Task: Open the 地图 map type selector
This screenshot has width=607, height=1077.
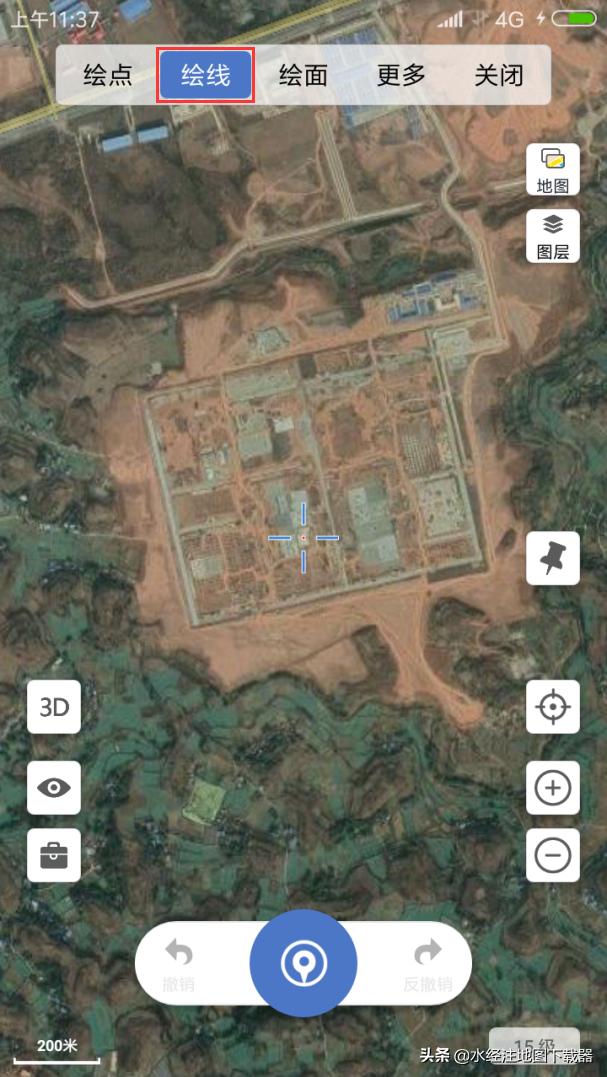Action: pos(553,169)
